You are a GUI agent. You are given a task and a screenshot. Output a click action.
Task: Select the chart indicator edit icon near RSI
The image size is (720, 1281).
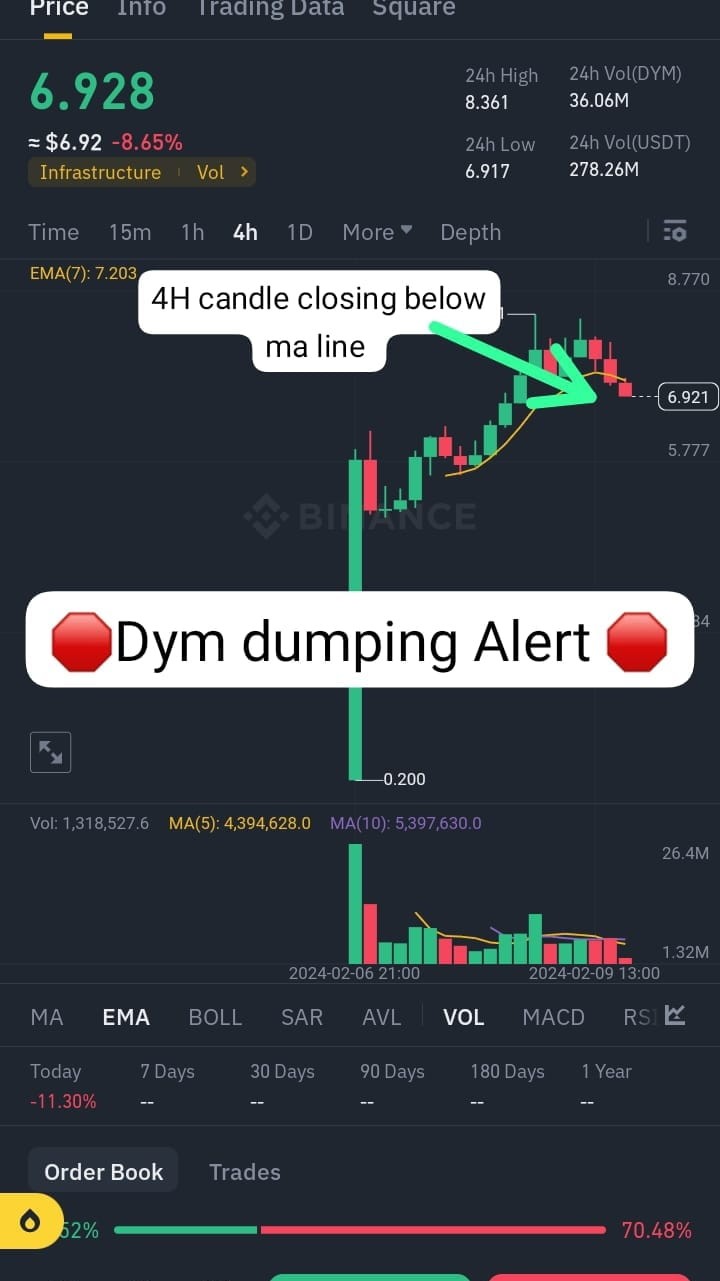[x=675, y=1013]
